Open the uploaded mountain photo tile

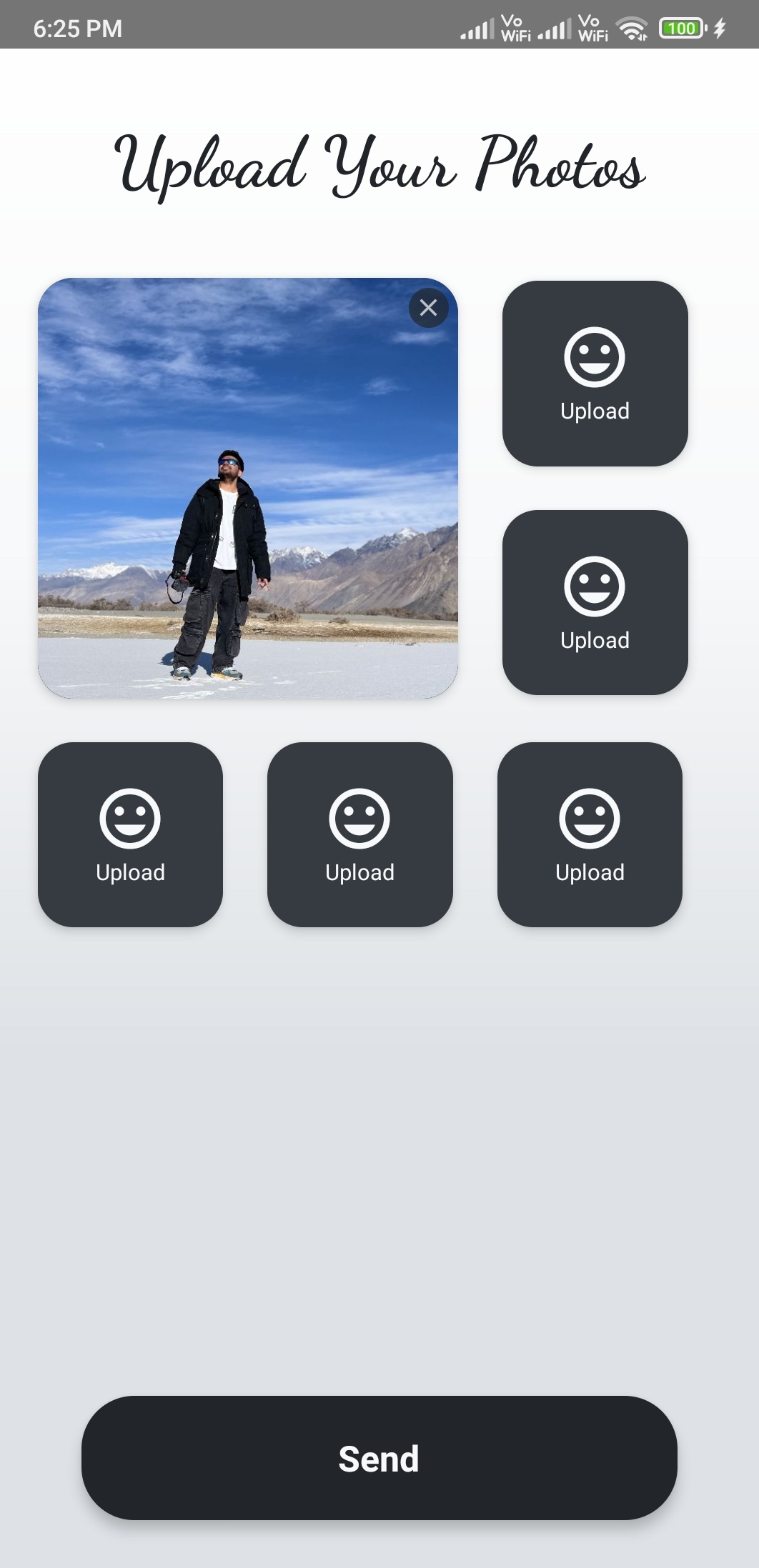(x=247, y=500)
